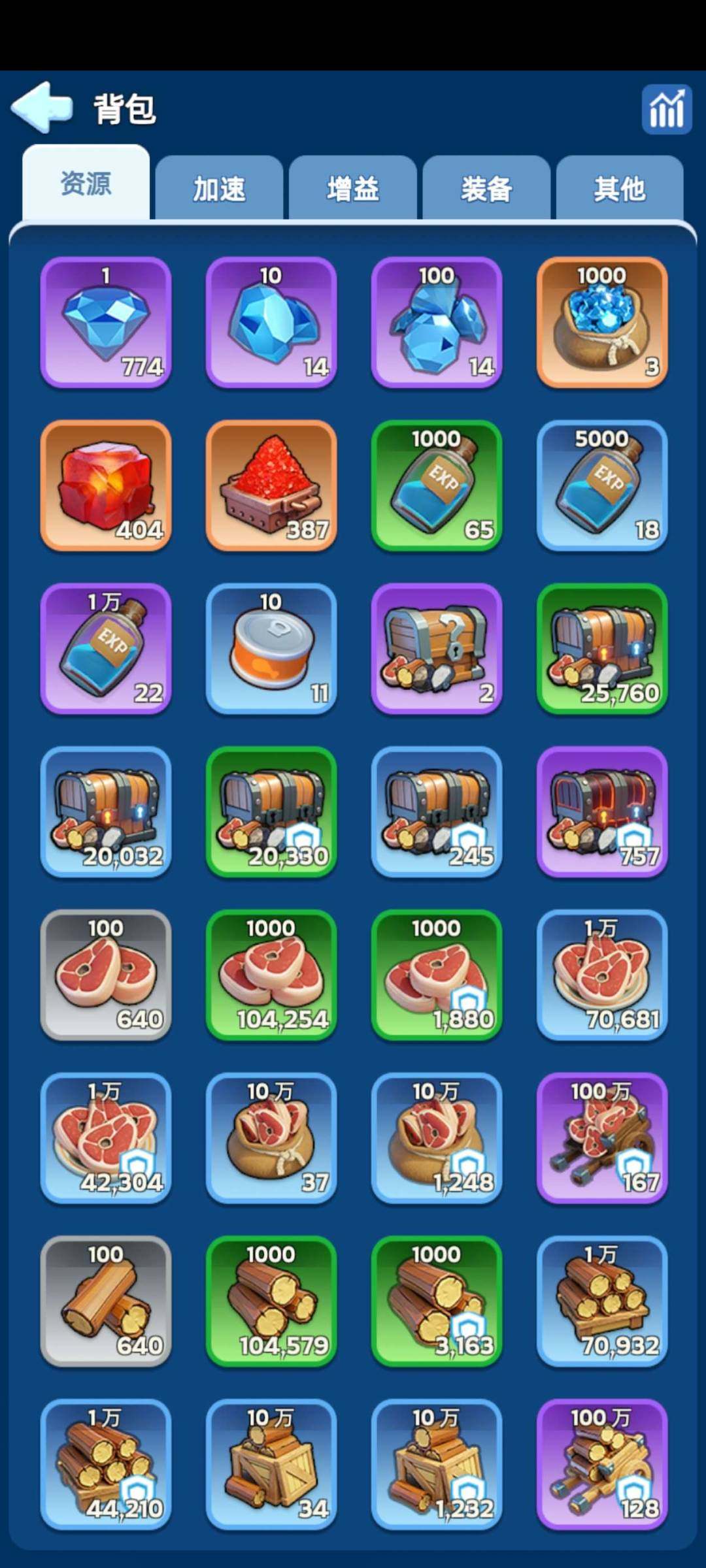Select the 5000 EXP potion with 18
This screenshot has height=1568, width=706.
(x=602, y=485)
